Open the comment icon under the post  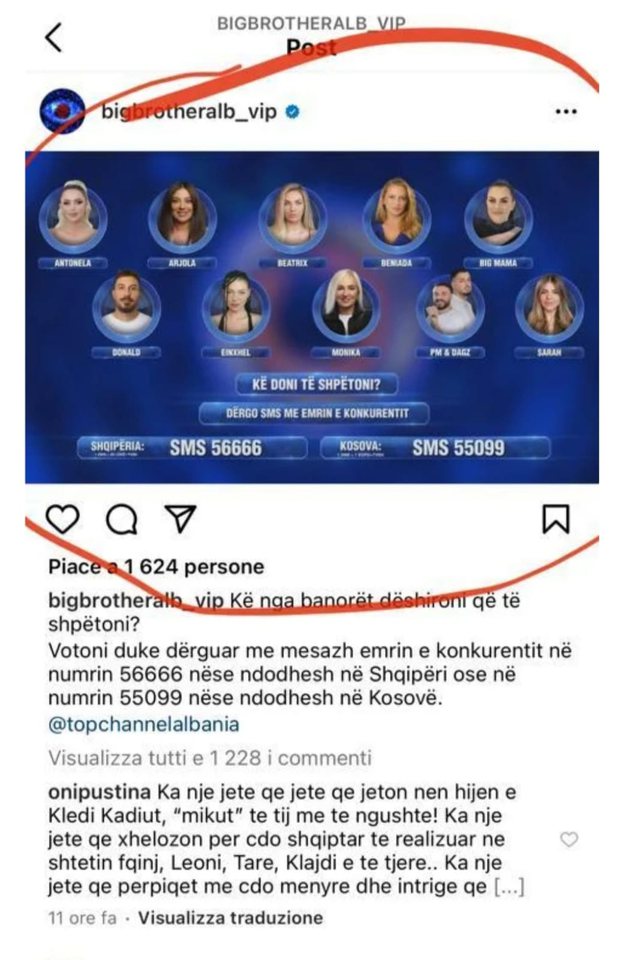coord(121,518)
